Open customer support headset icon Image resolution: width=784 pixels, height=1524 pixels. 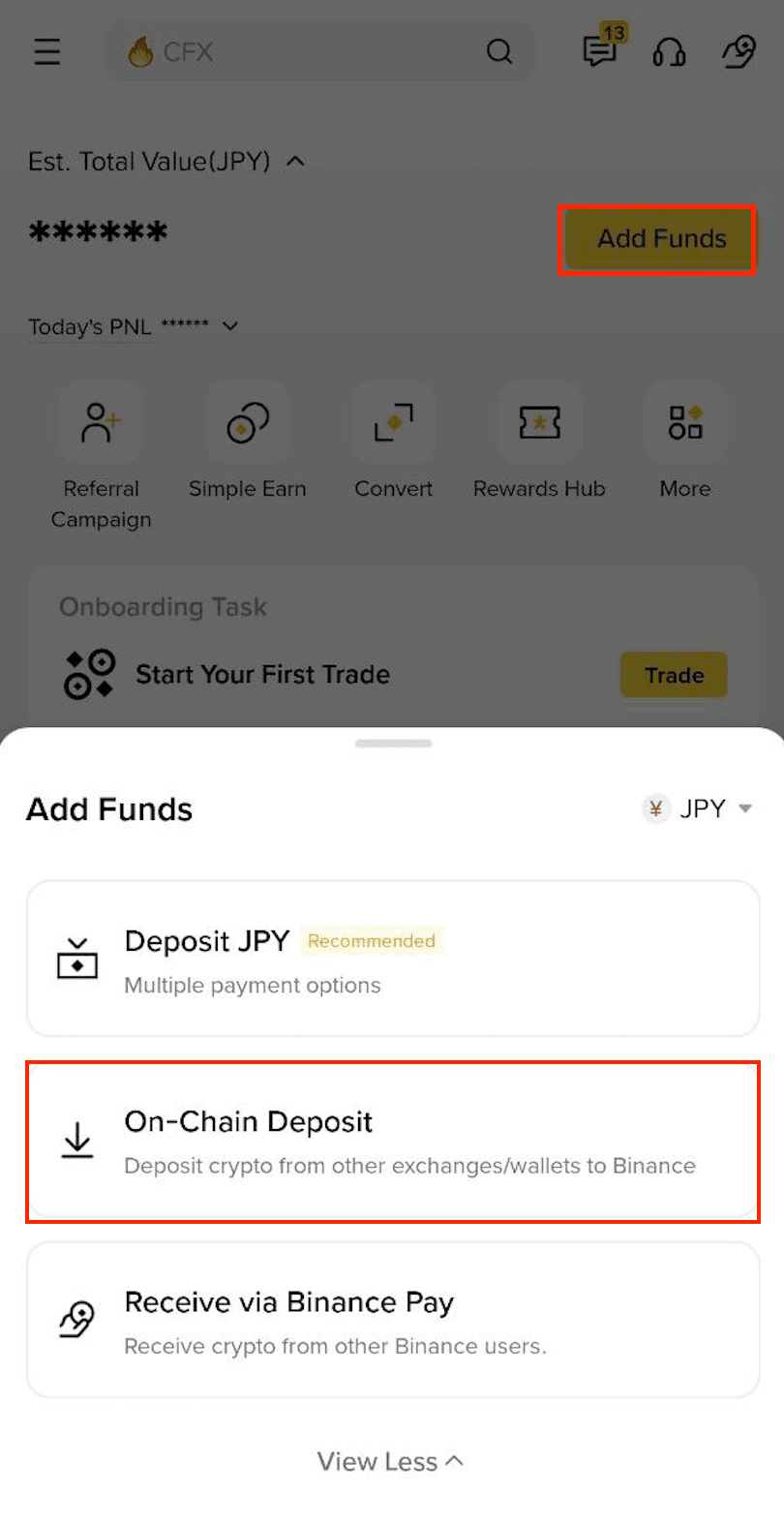(x=669, y=52)
